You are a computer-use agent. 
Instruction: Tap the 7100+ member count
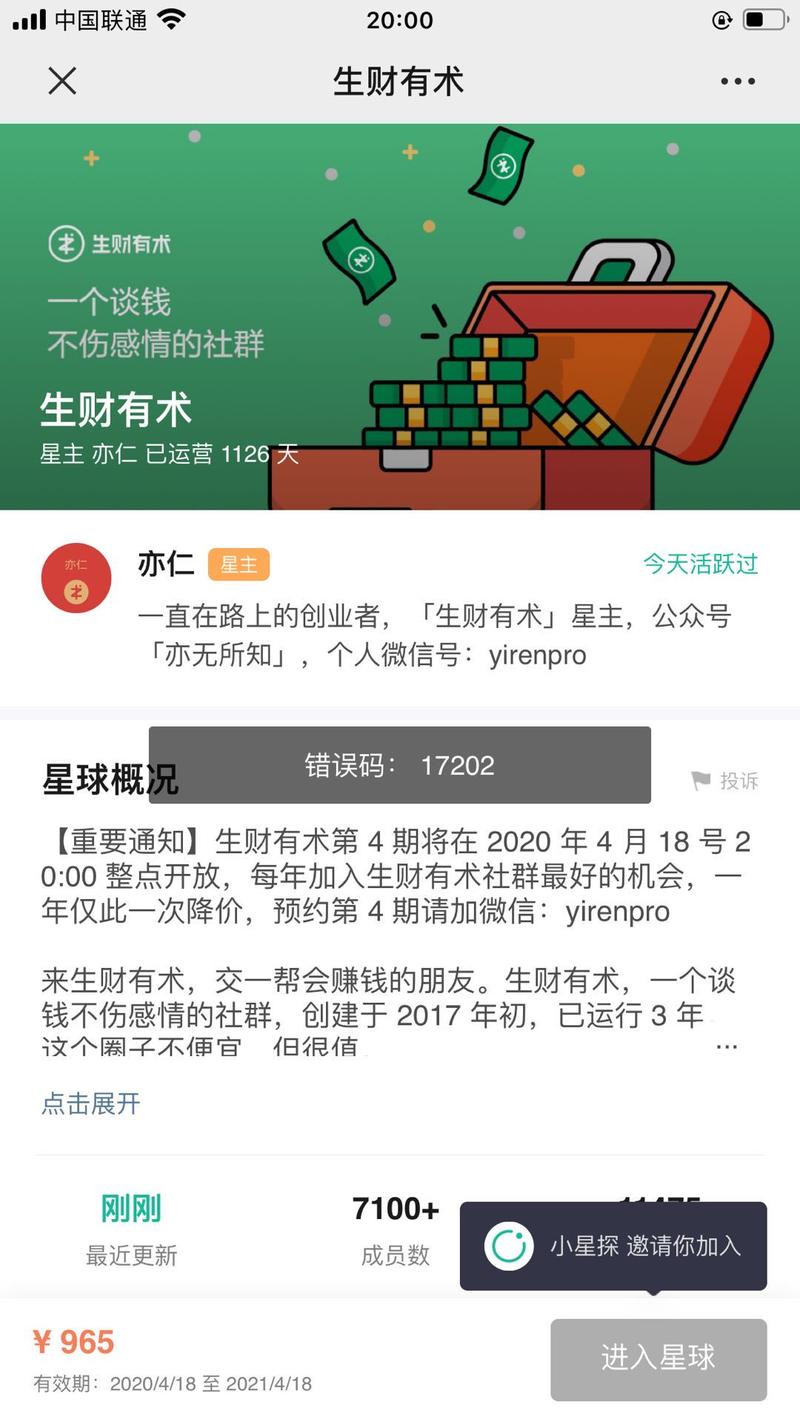tap(395, 1209)
